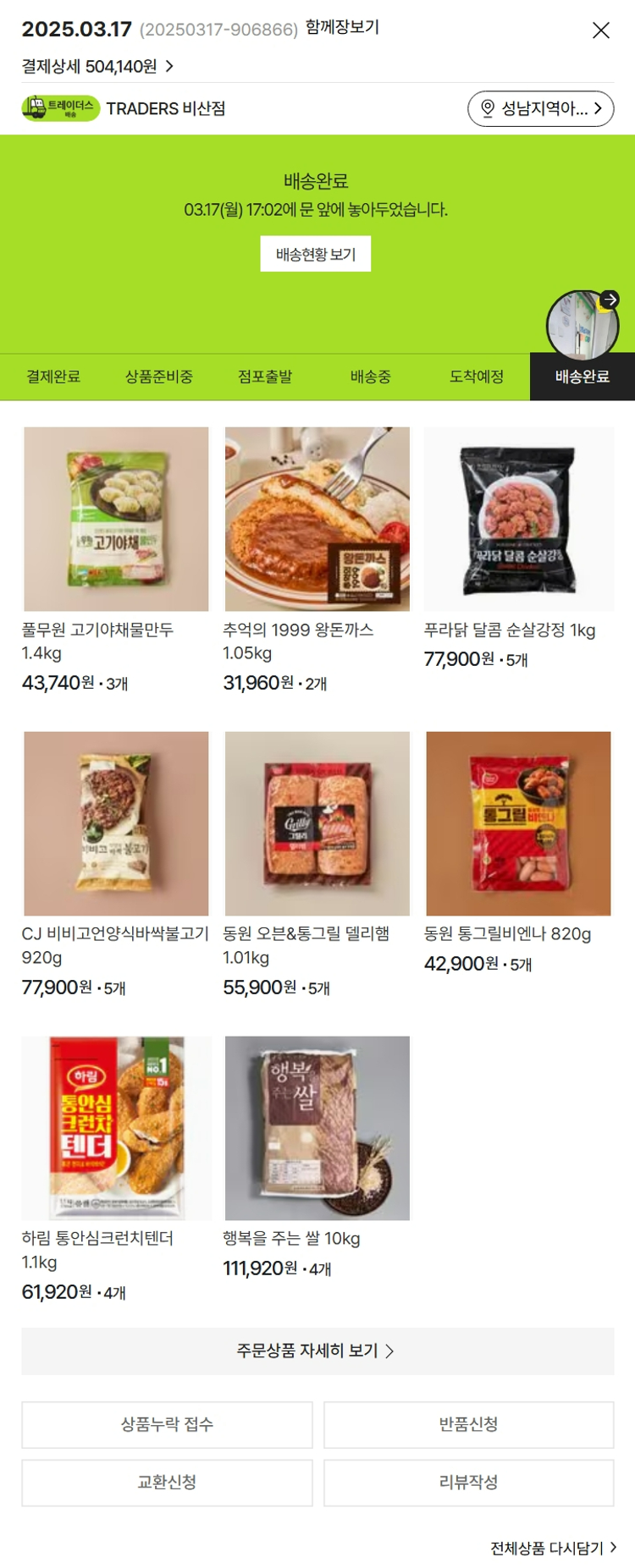The height and width of the screenshot is (1568, 635).
Task: Open 추억의 1999 왕돈까스 product
Action: (x=317, y=519)
